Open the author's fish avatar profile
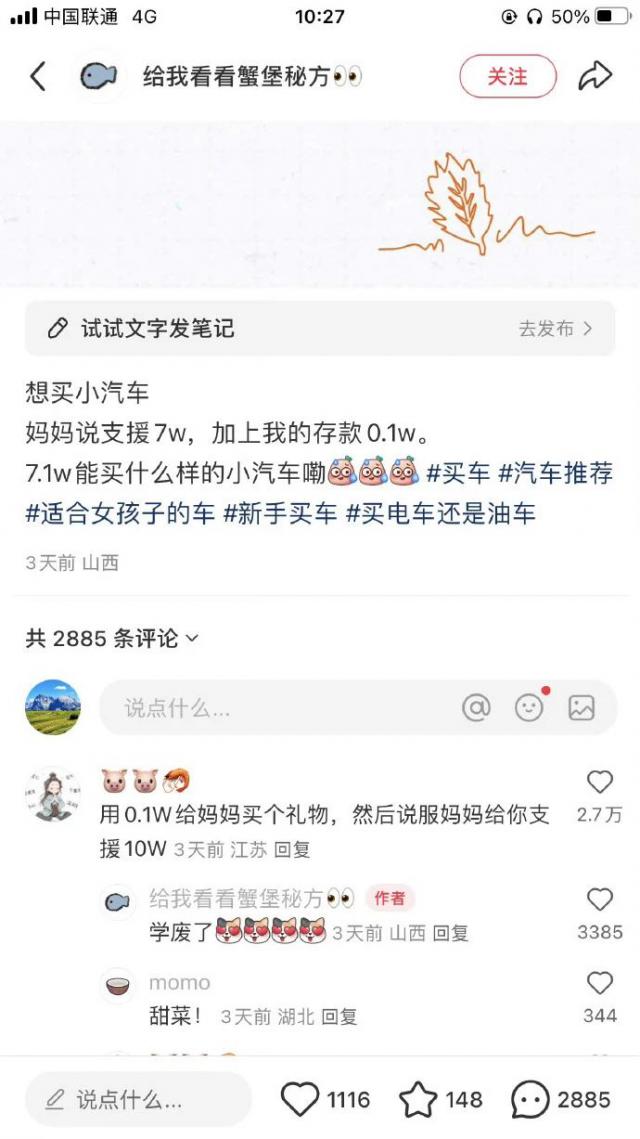640x1139 pixels. pyautogui.click(x=98, y=76)
